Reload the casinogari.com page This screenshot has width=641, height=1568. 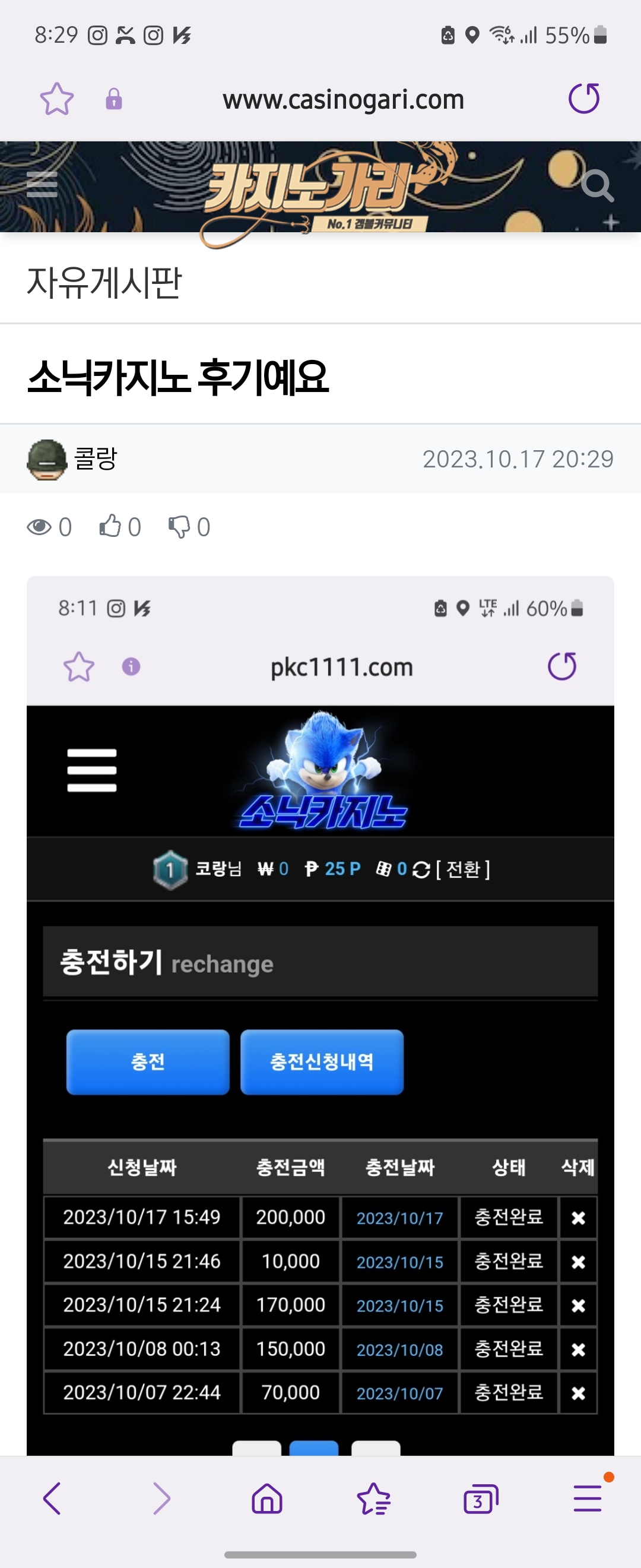(x=583, y=99)
